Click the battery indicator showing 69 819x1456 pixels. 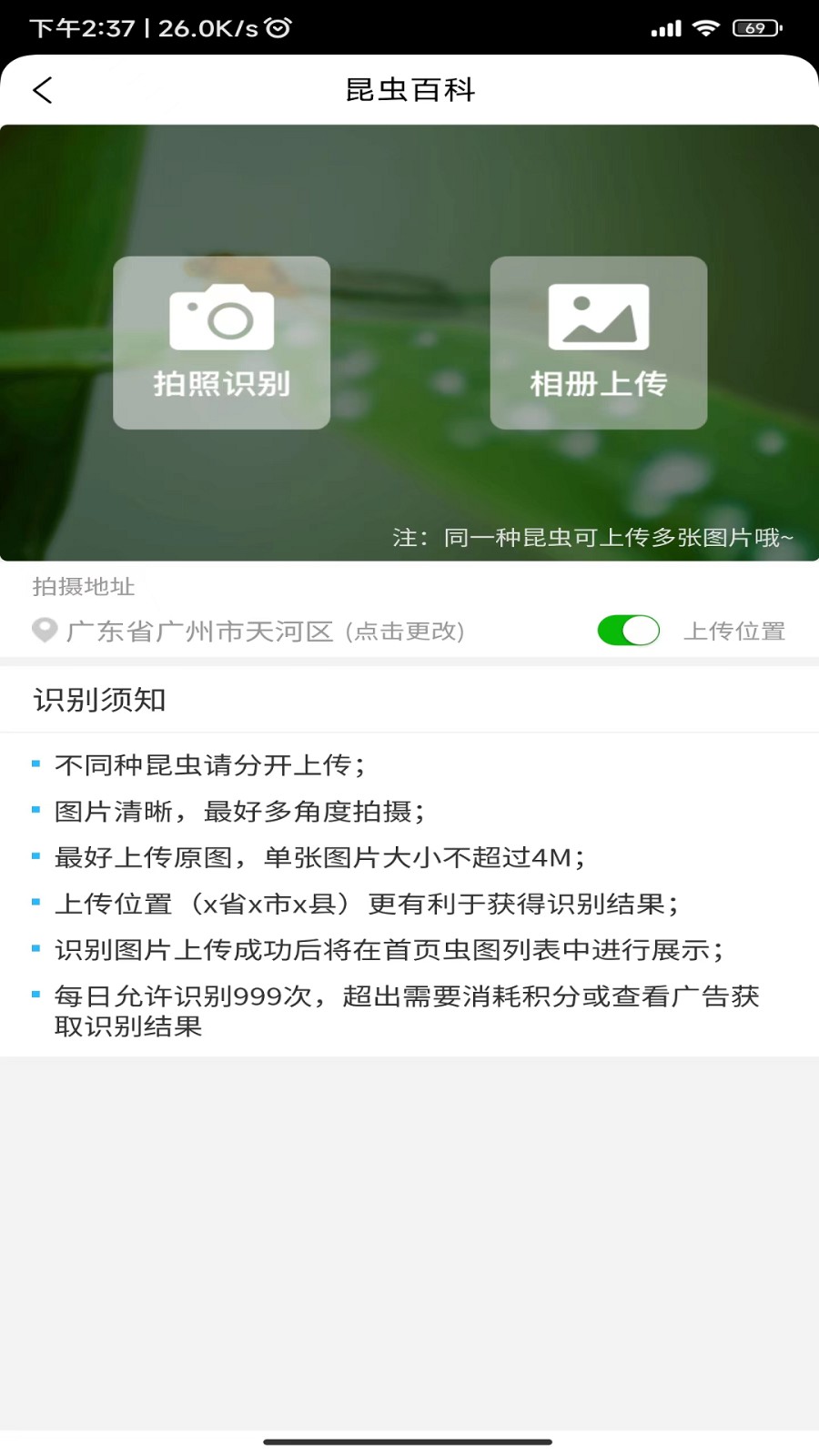[x=755, y=27]
